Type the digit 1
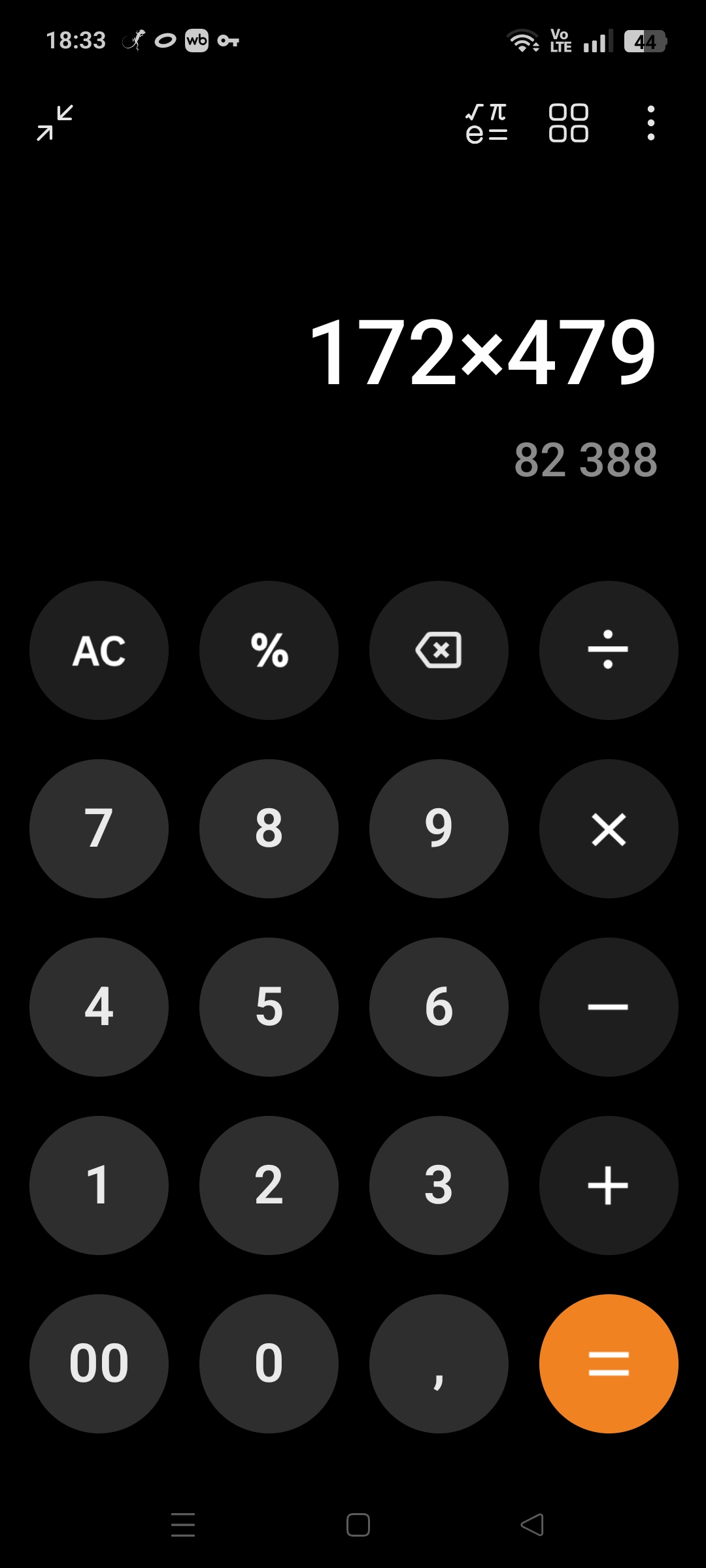The image size is (706, 1568). (x=99, y=1185)
